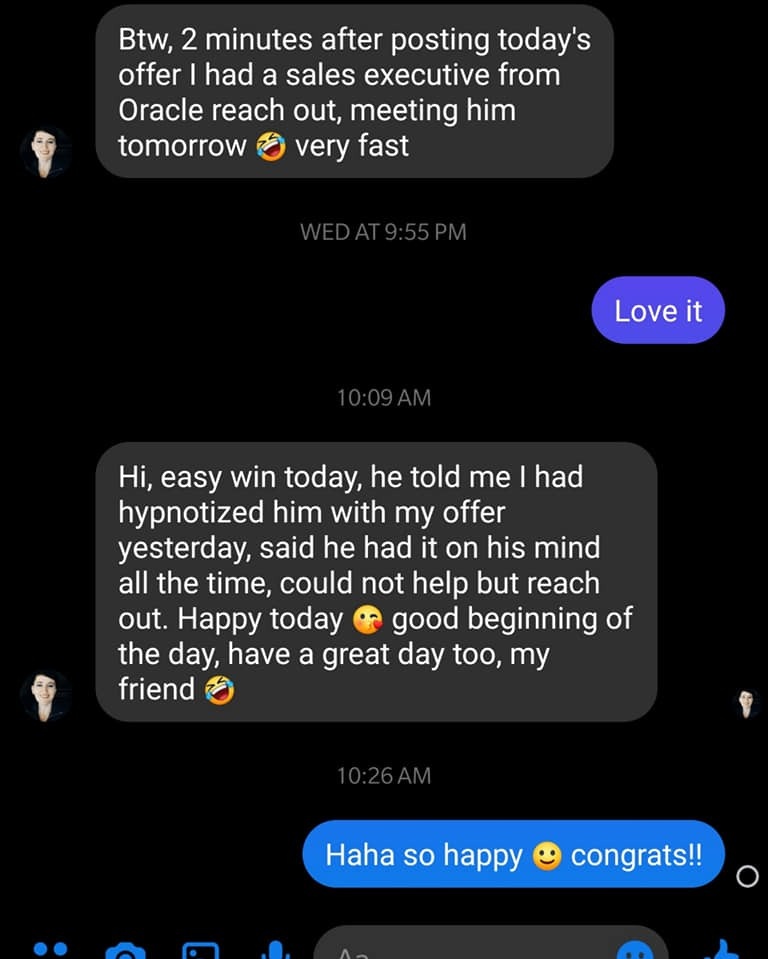Launch the camera from the composer
The image size is (768, 959).
[x=124, y=951]
